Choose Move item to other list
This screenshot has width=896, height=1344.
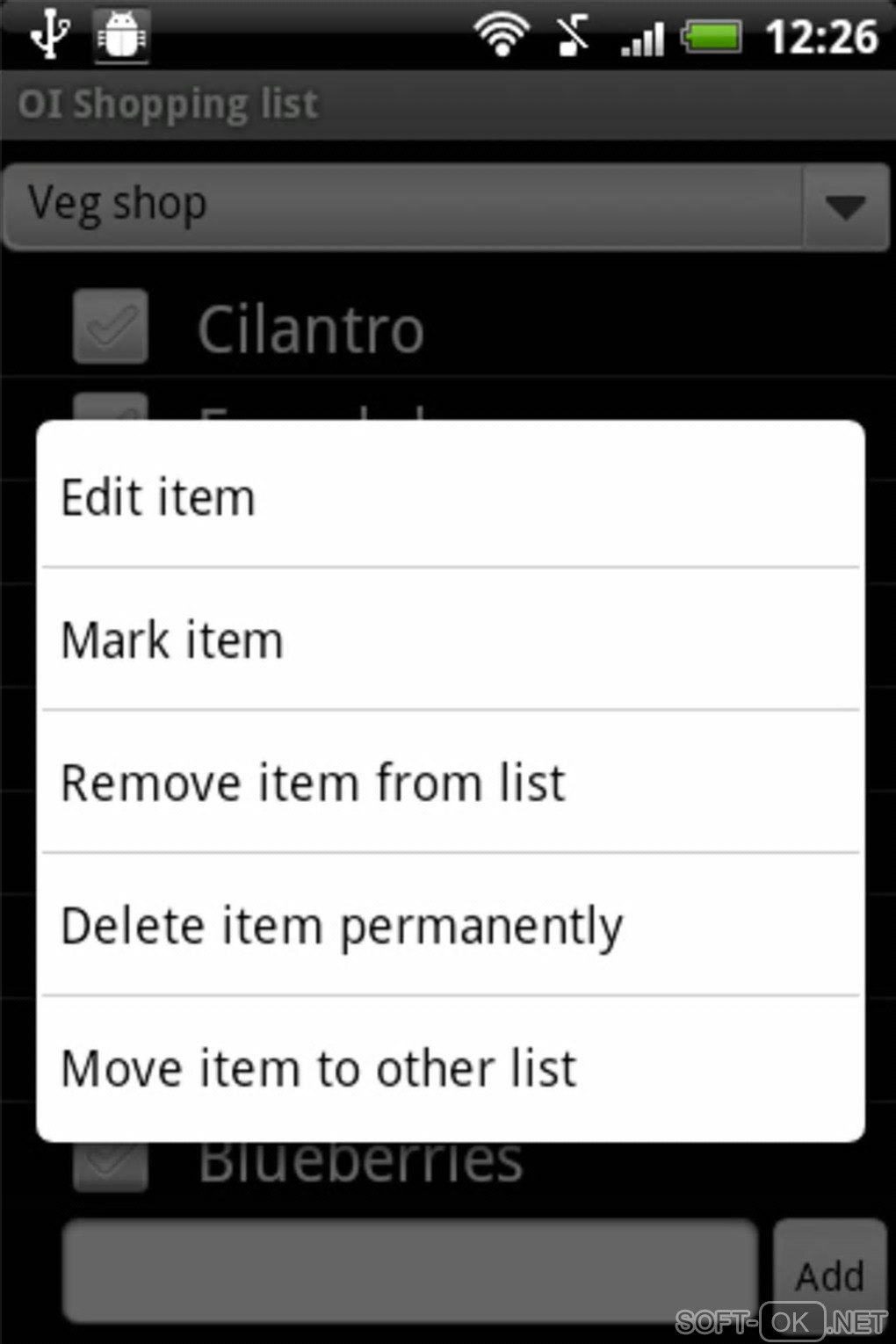click(450, 1068)
